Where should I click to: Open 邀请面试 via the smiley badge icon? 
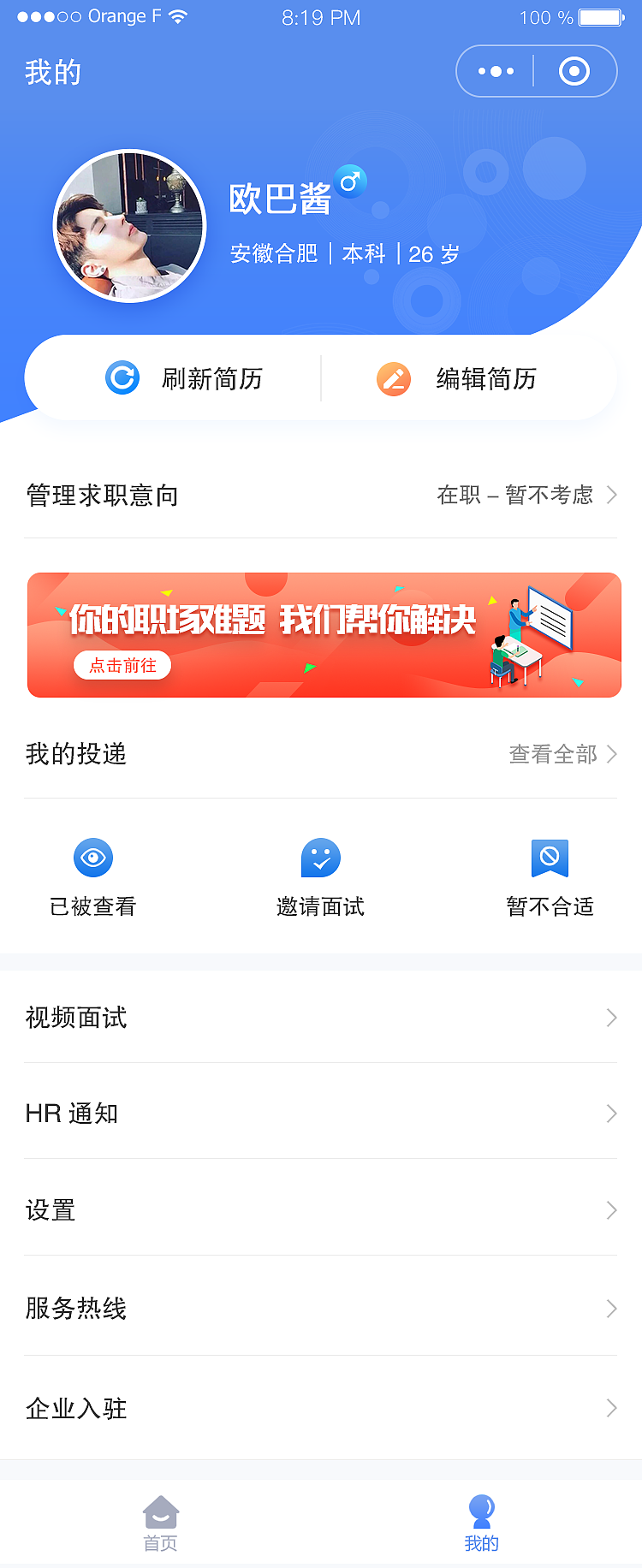(320, 857)
